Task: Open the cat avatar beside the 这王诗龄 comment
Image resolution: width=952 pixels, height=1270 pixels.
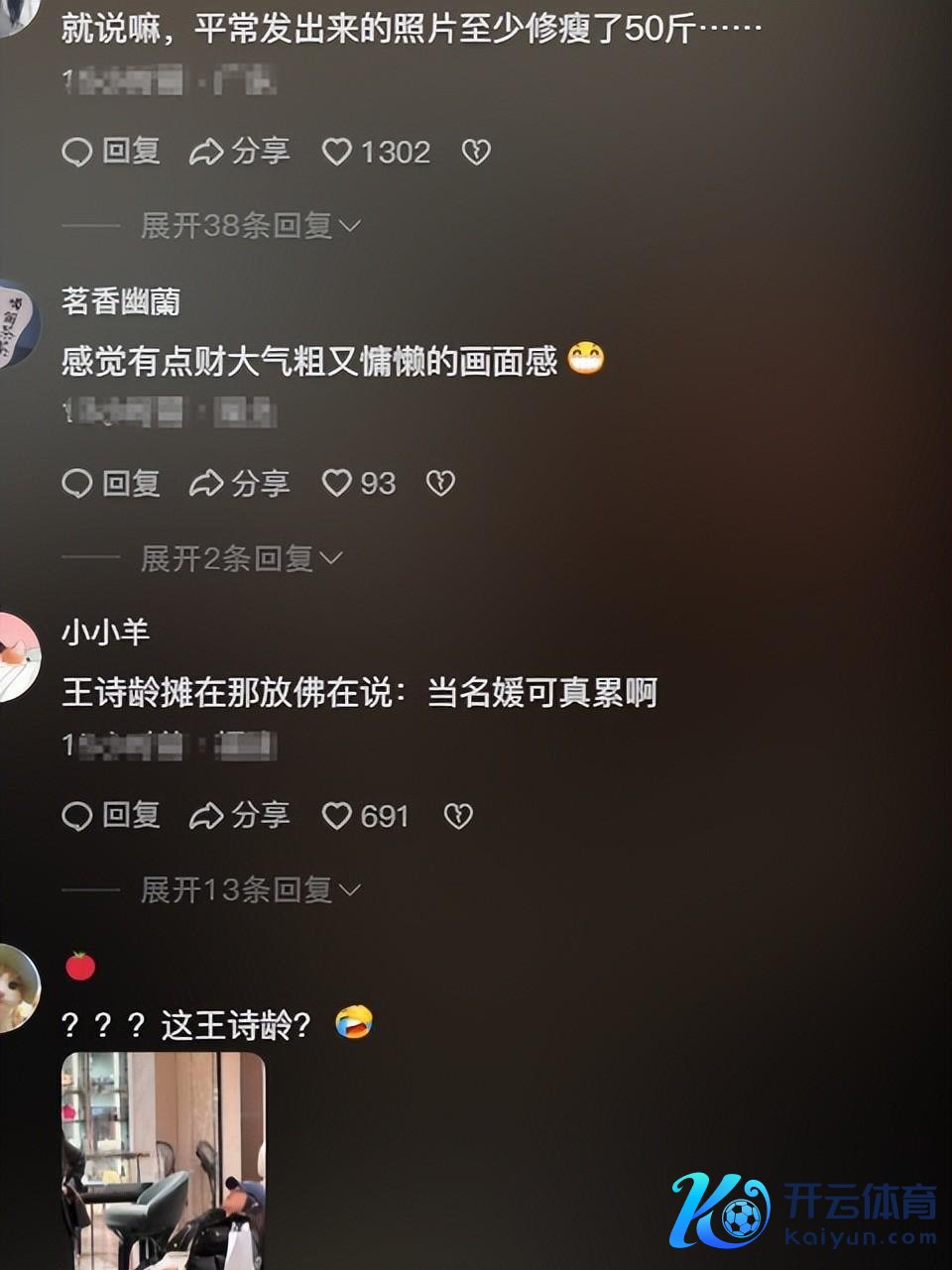Action: [17, 987]
